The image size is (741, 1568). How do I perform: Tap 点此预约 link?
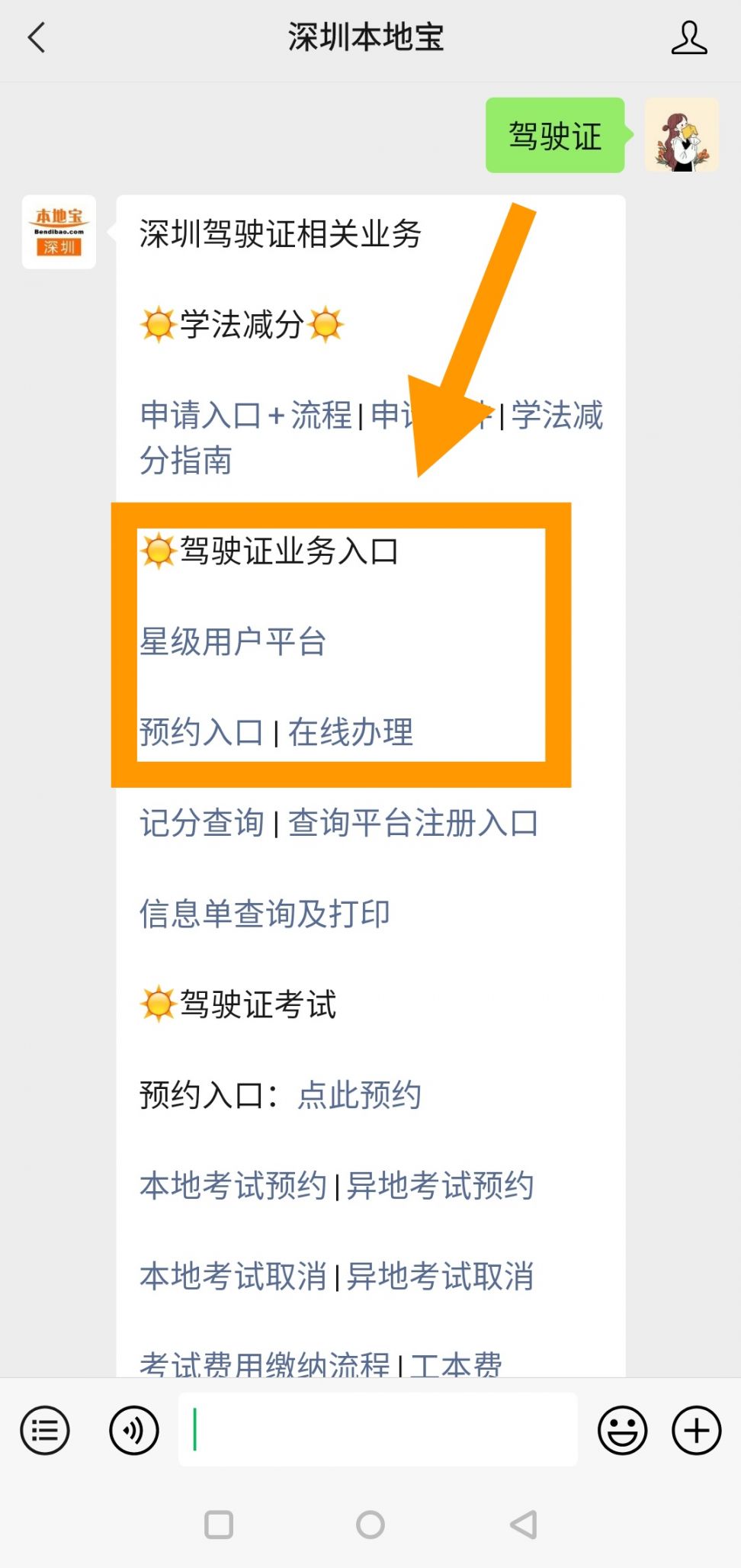pyautogui.click(x=359, y=1095)
